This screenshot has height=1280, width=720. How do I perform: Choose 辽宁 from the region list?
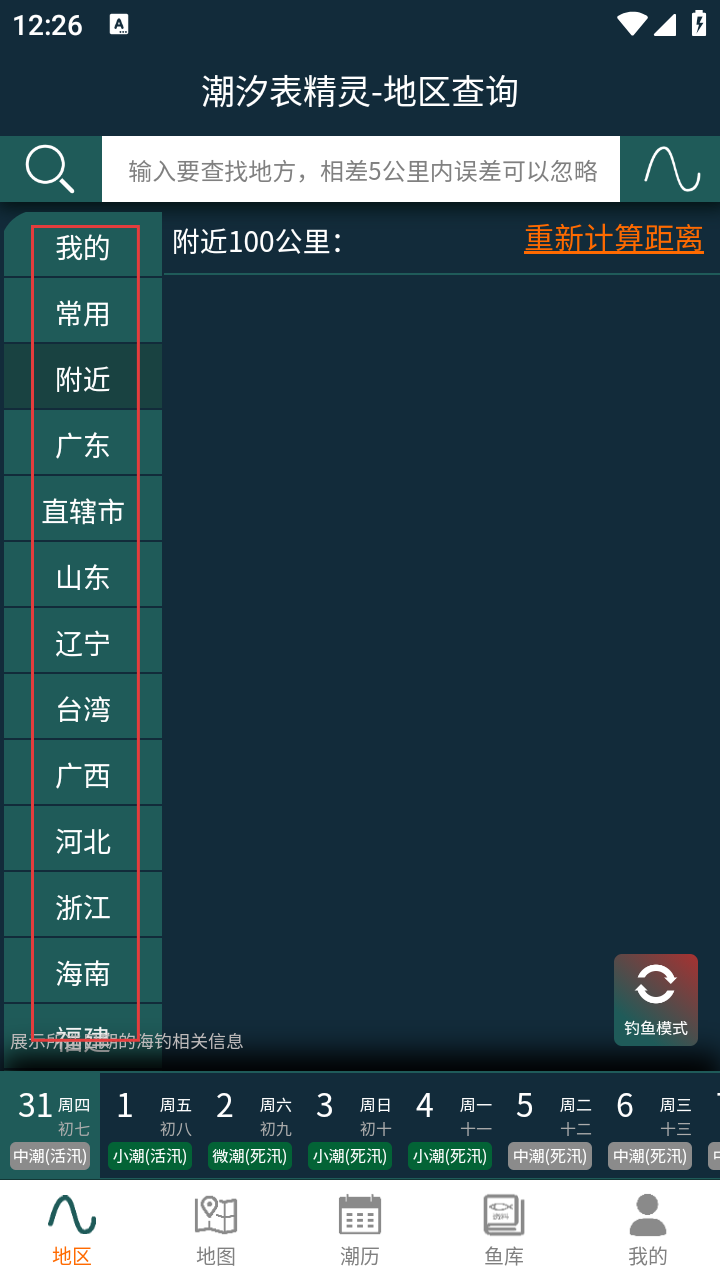coord(83,643)
